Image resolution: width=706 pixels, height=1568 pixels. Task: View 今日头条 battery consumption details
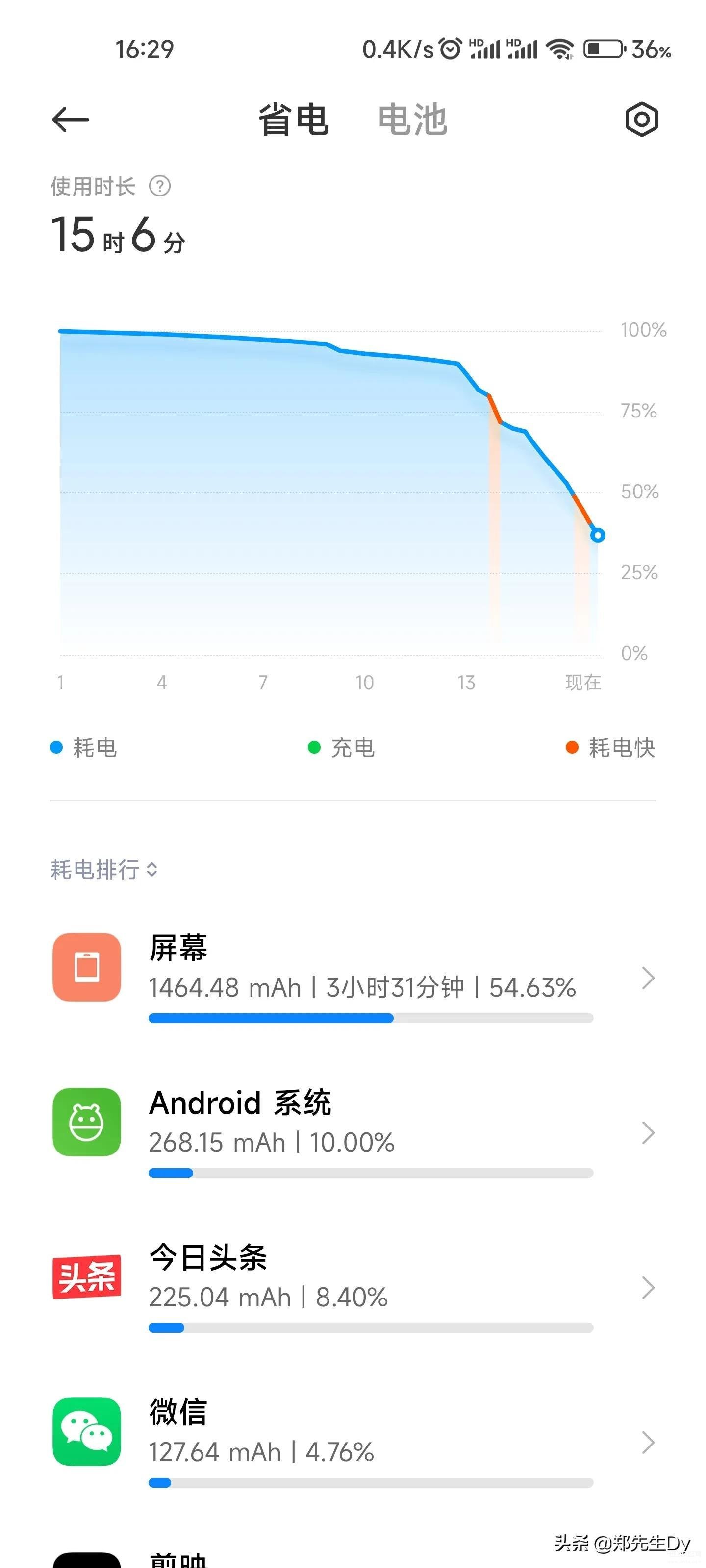(x=353, y=1287)
